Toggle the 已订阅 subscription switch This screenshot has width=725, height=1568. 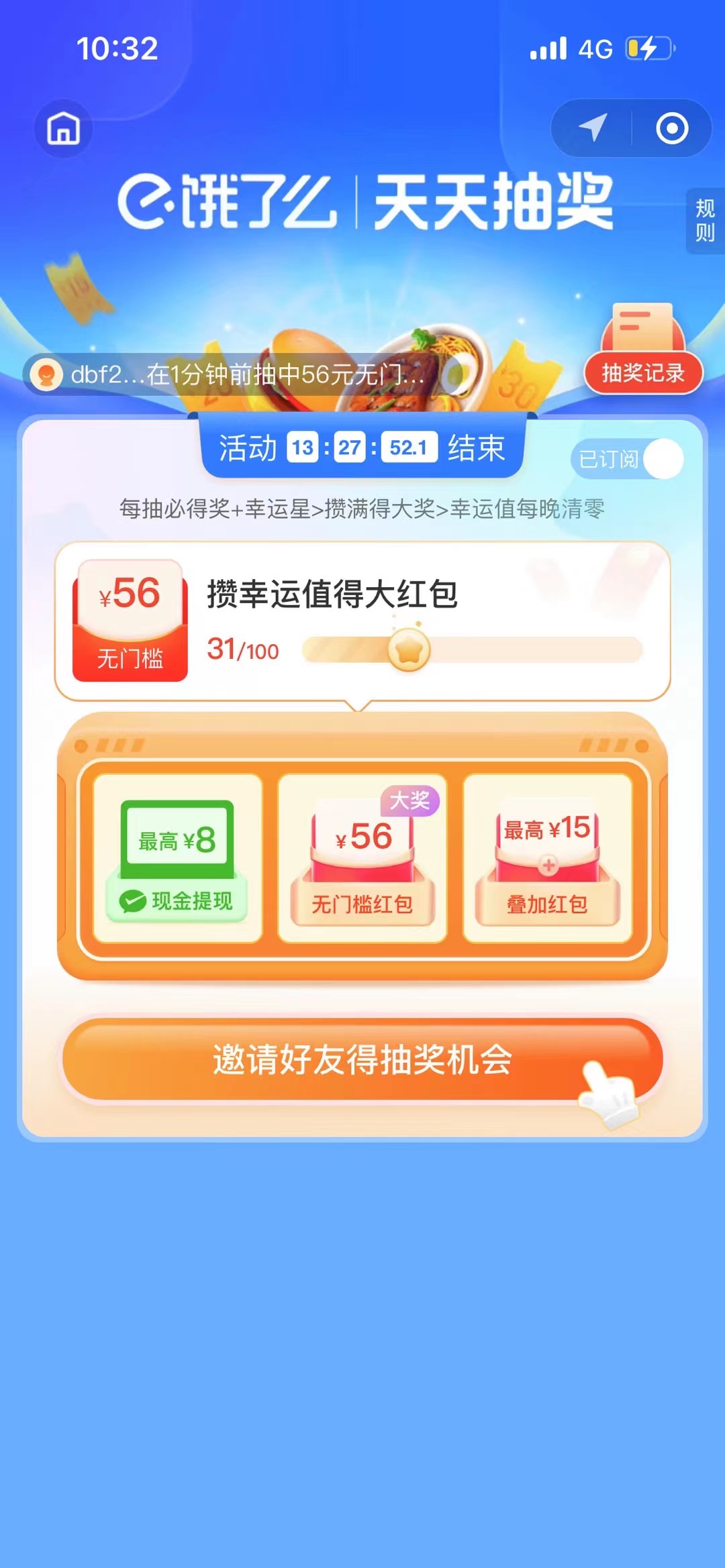pos(628,459)
